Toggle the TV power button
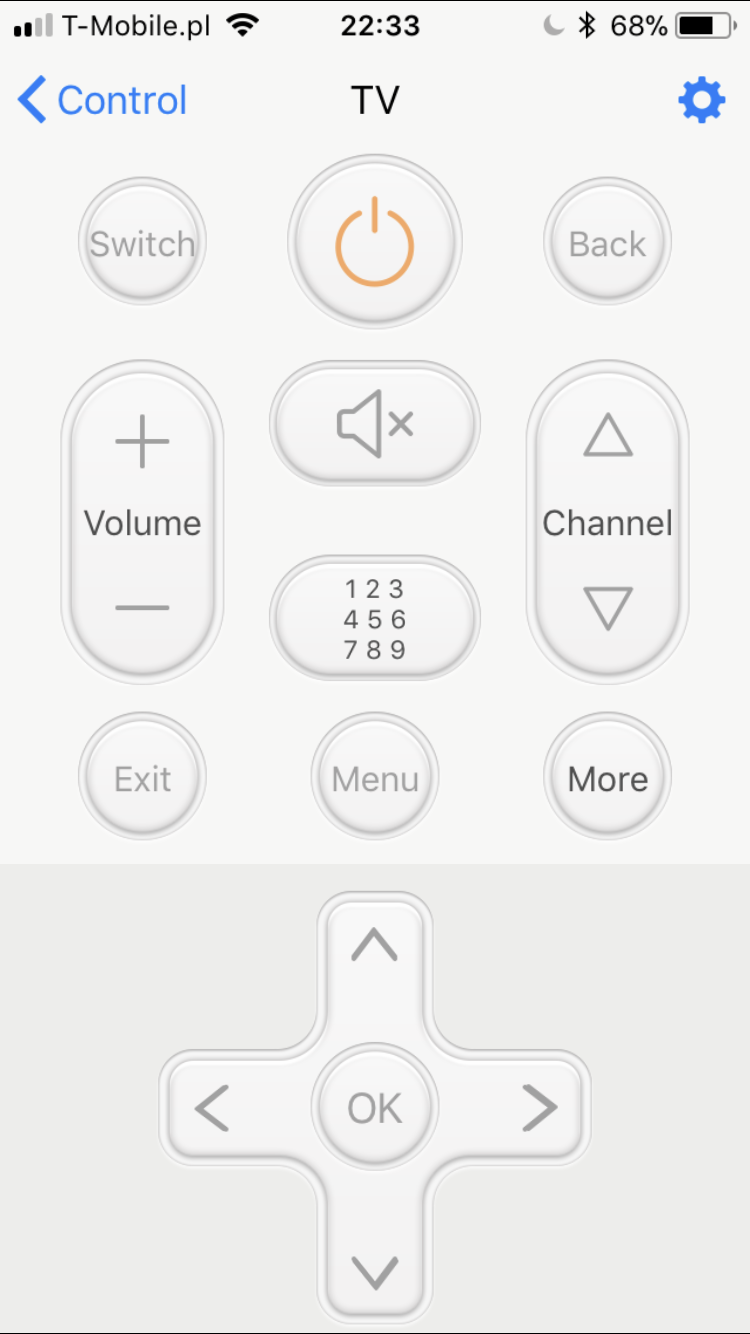The height and width of the screenshot is (1334, 750). click(x=375, y=241)
